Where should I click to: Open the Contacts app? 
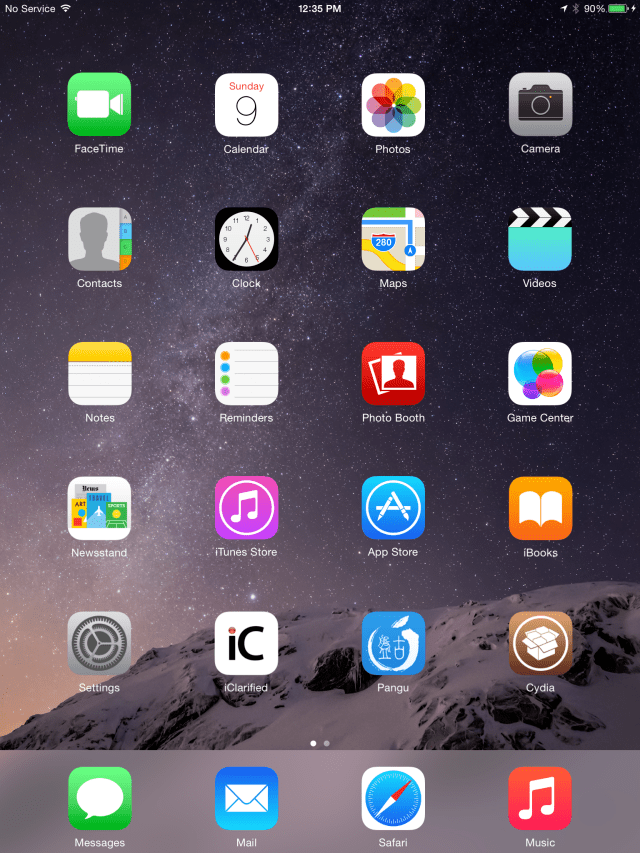99,239
